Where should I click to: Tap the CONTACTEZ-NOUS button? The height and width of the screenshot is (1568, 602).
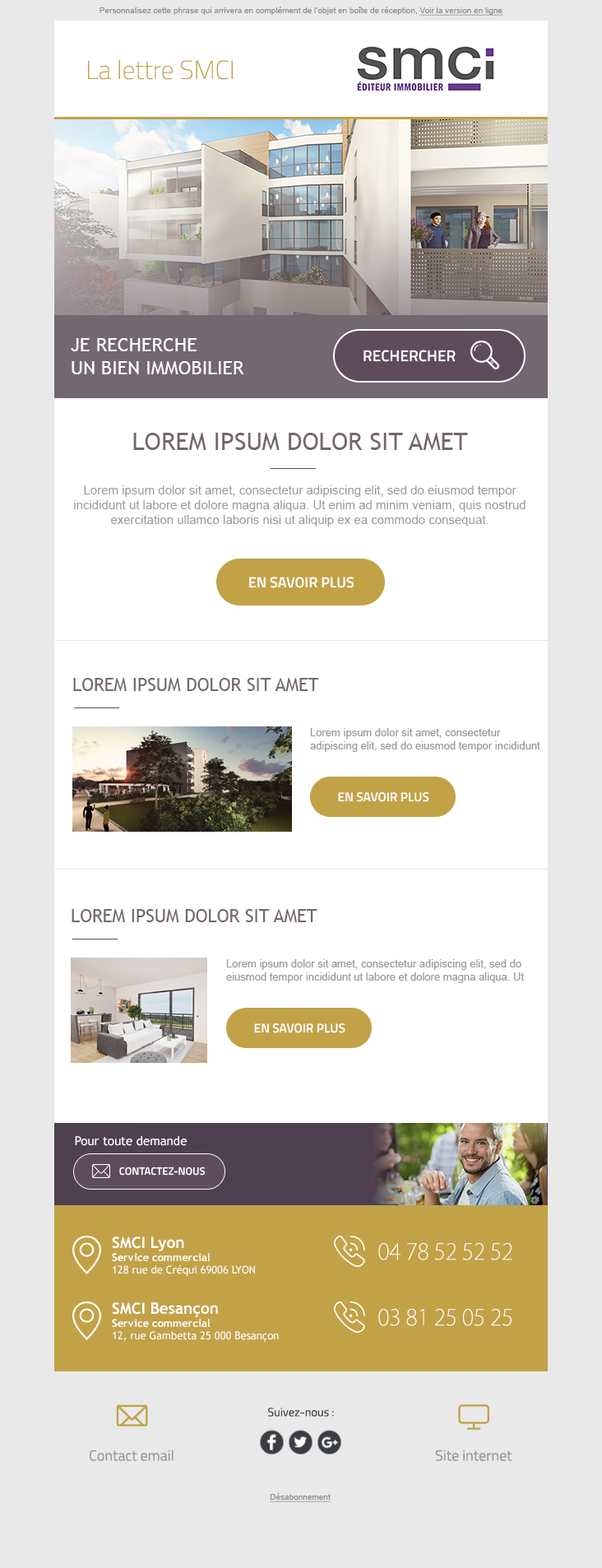click(x=149, y=1171)
